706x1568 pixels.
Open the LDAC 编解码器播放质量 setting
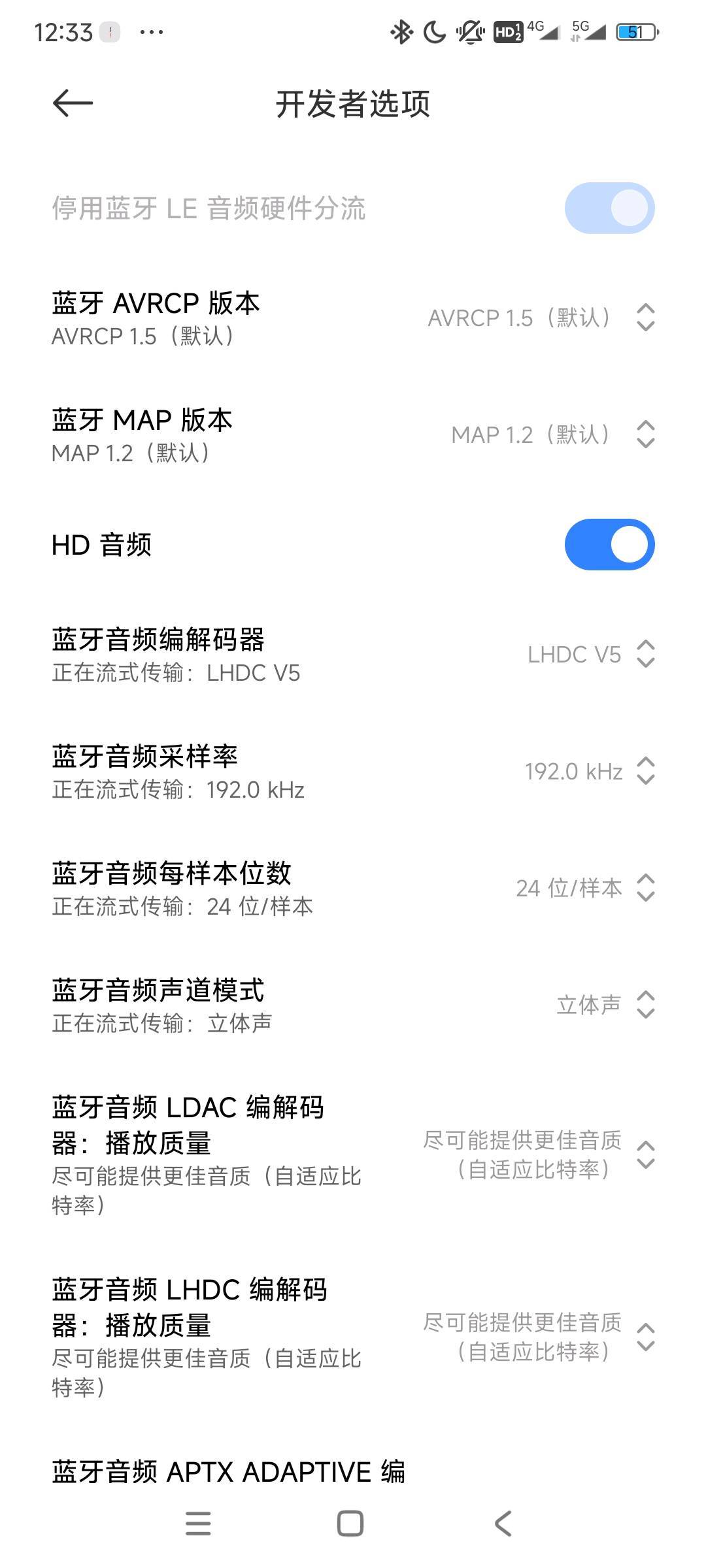(x=353, y=1154)
